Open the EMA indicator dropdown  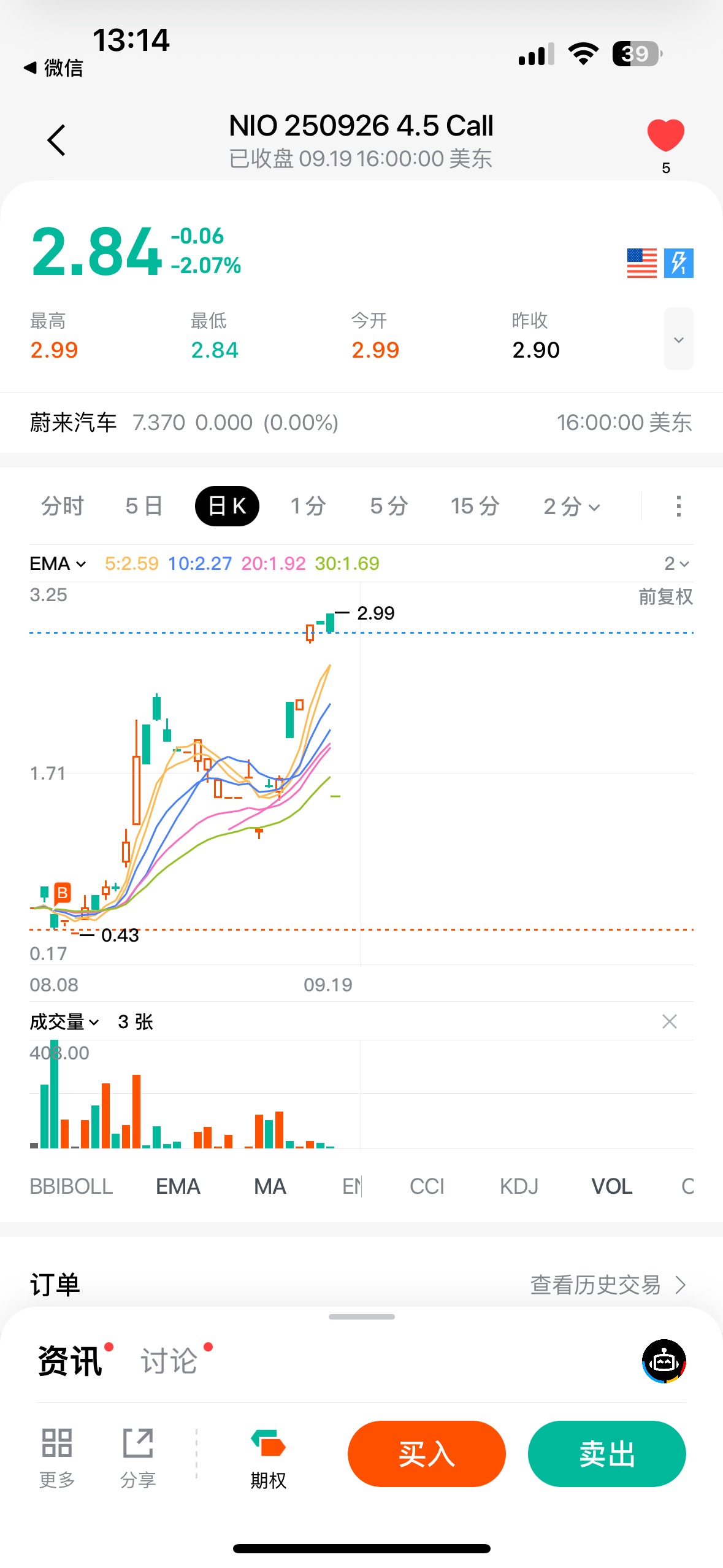click(58, 563)
